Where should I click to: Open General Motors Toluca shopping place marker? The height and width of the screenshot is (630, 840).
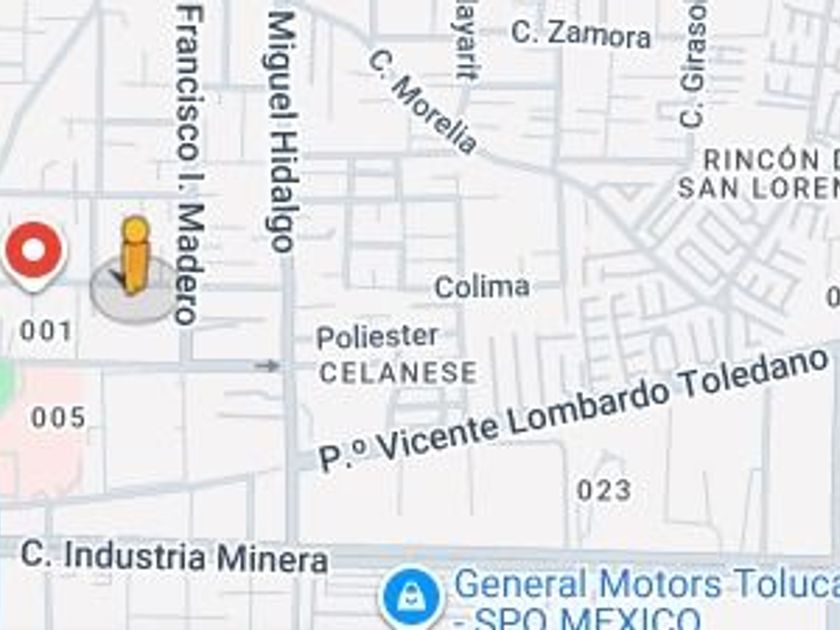tap(410, 596)
